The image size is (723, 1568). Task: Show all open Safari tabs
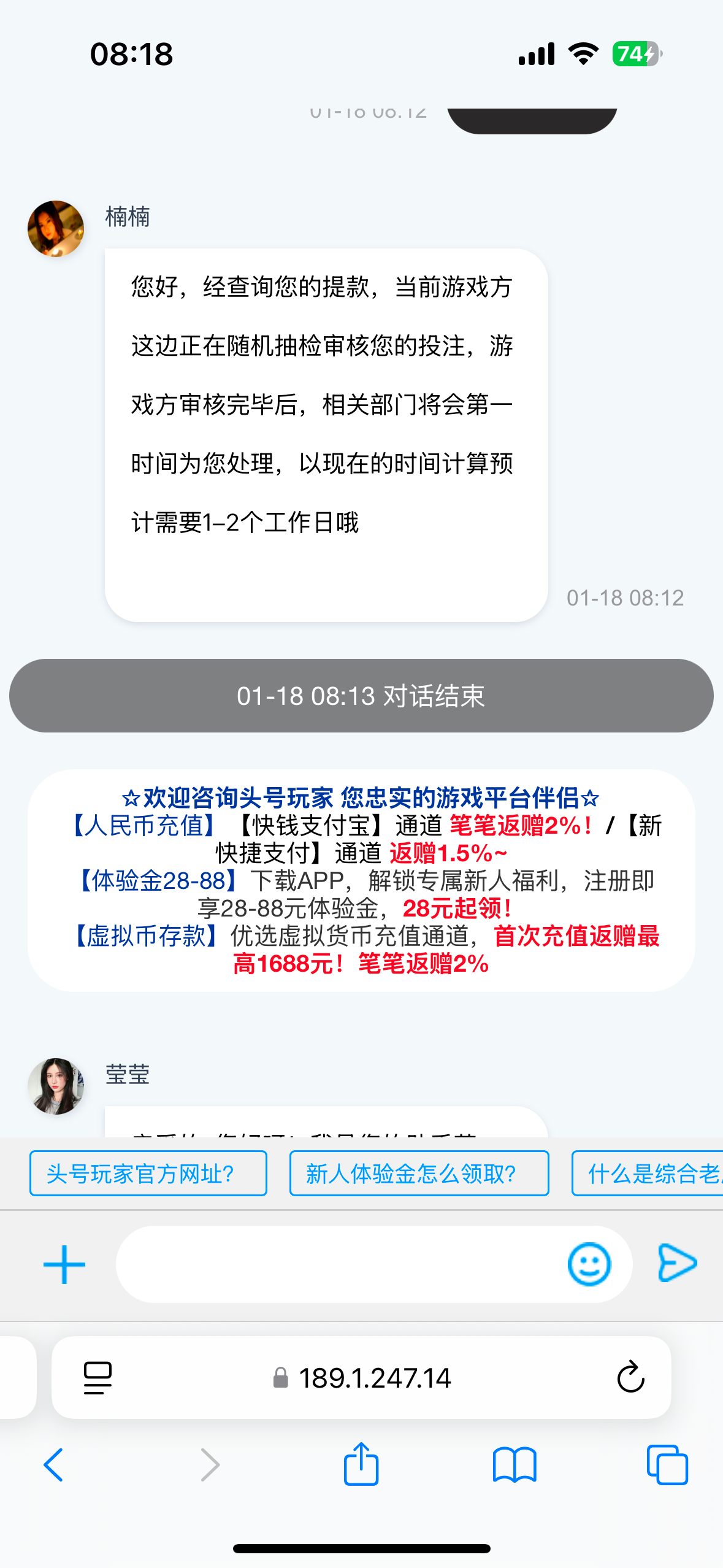tap(667, 1465)
